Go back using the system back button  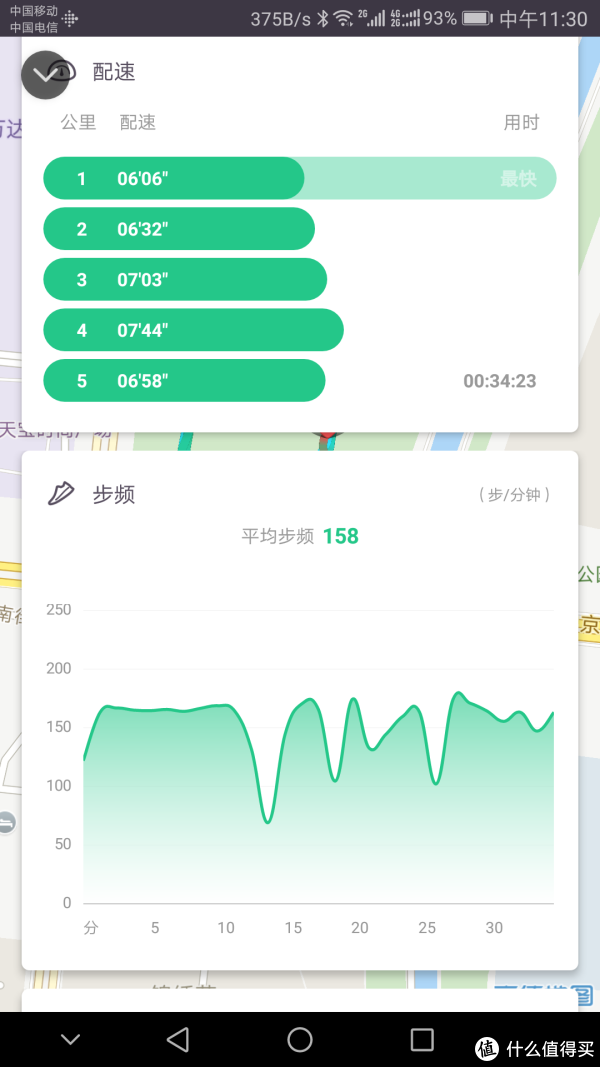[x=178, y=1039]
